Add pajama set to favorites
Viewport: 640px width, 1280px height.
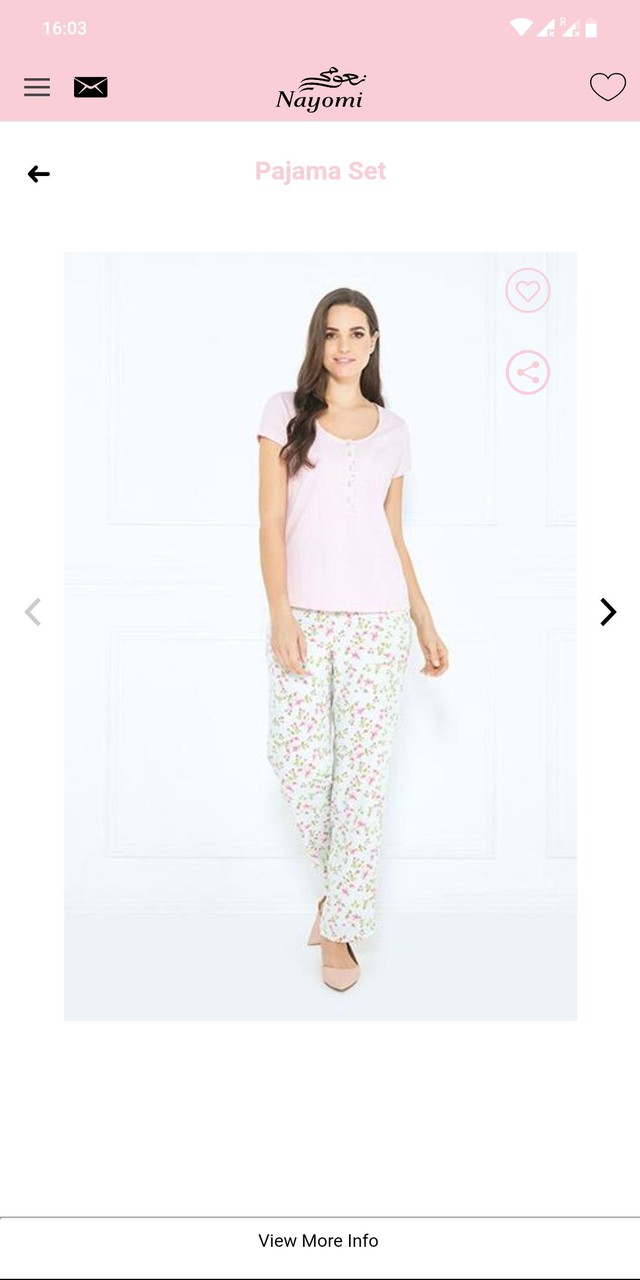tap(528, 291)
